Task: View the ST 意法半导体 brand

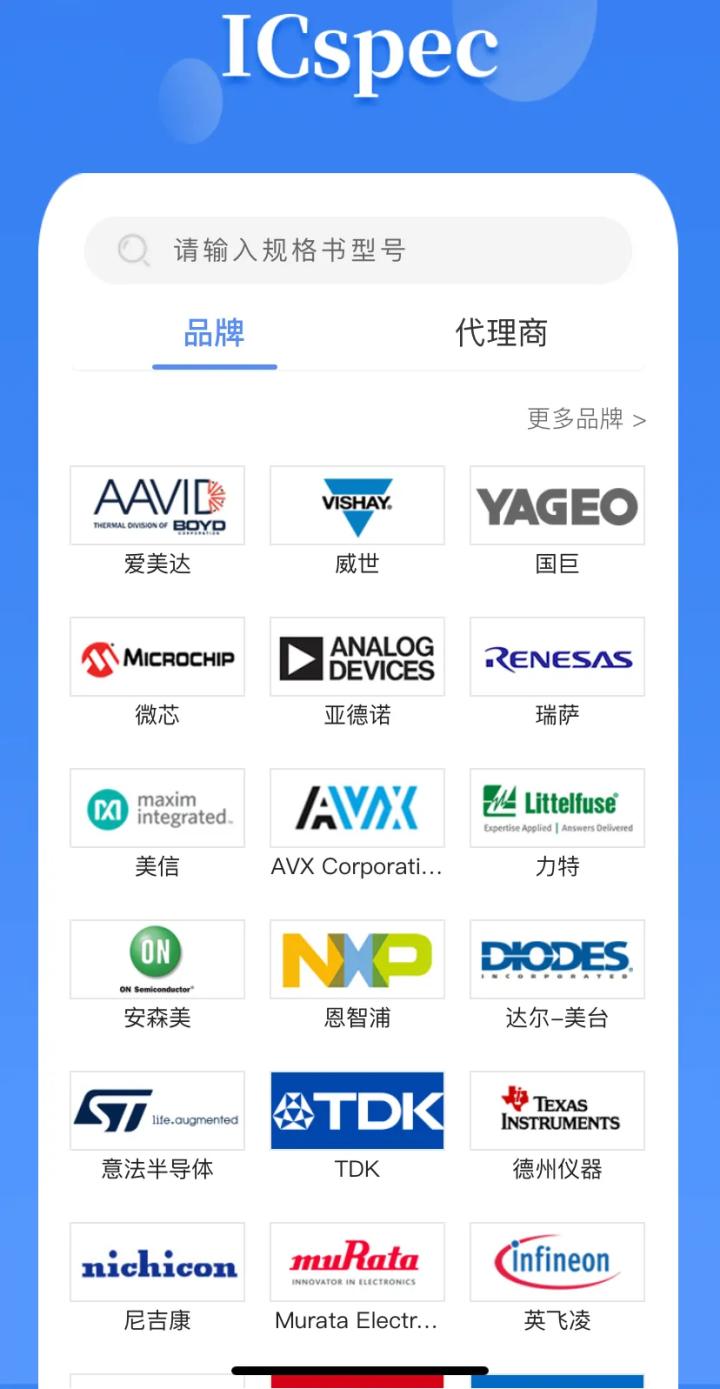Action: [157, 1110]
